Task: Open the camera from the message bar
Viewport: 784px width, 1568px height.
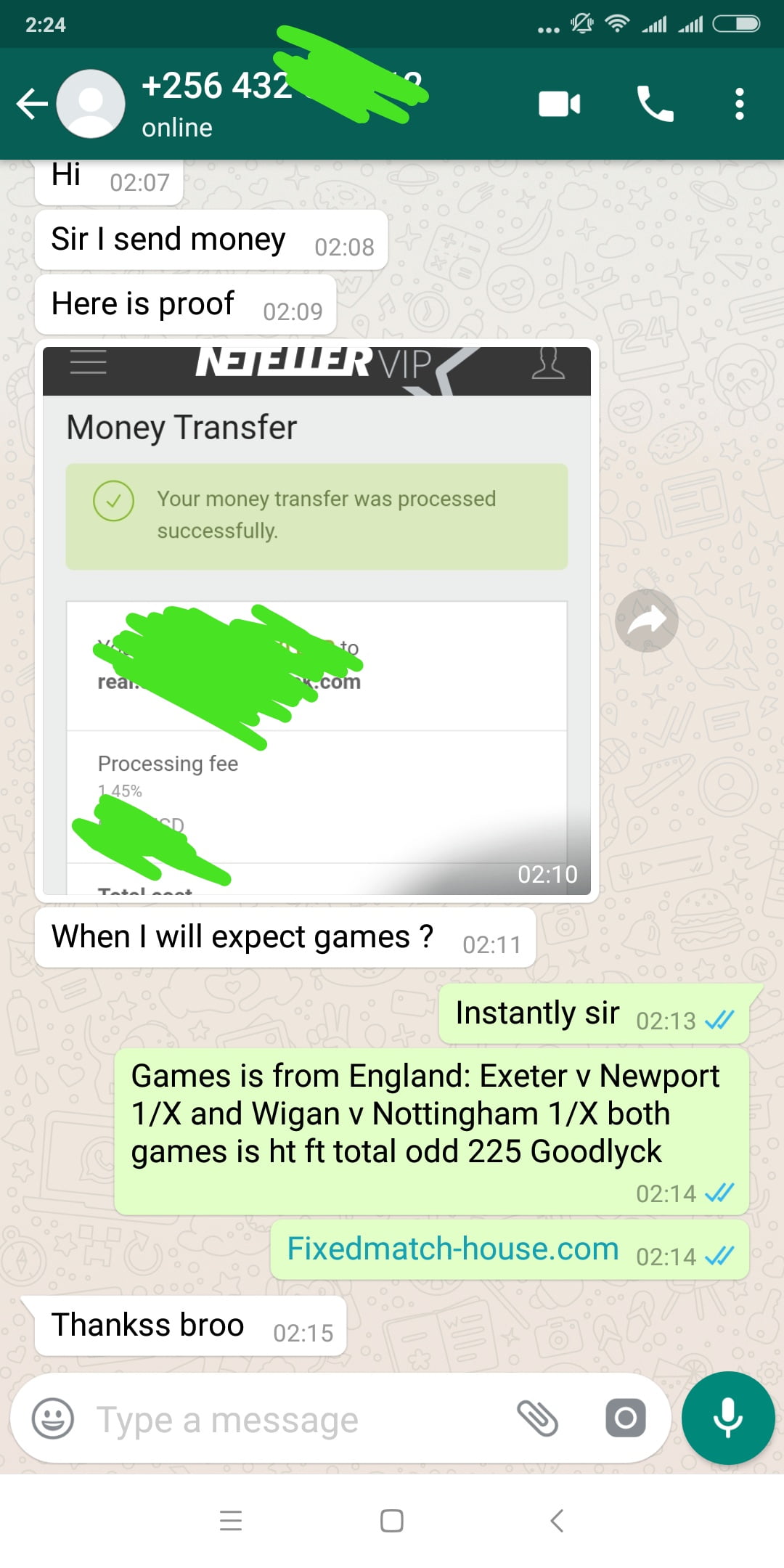Action: pyautogui.click(x=626, y=1417)
